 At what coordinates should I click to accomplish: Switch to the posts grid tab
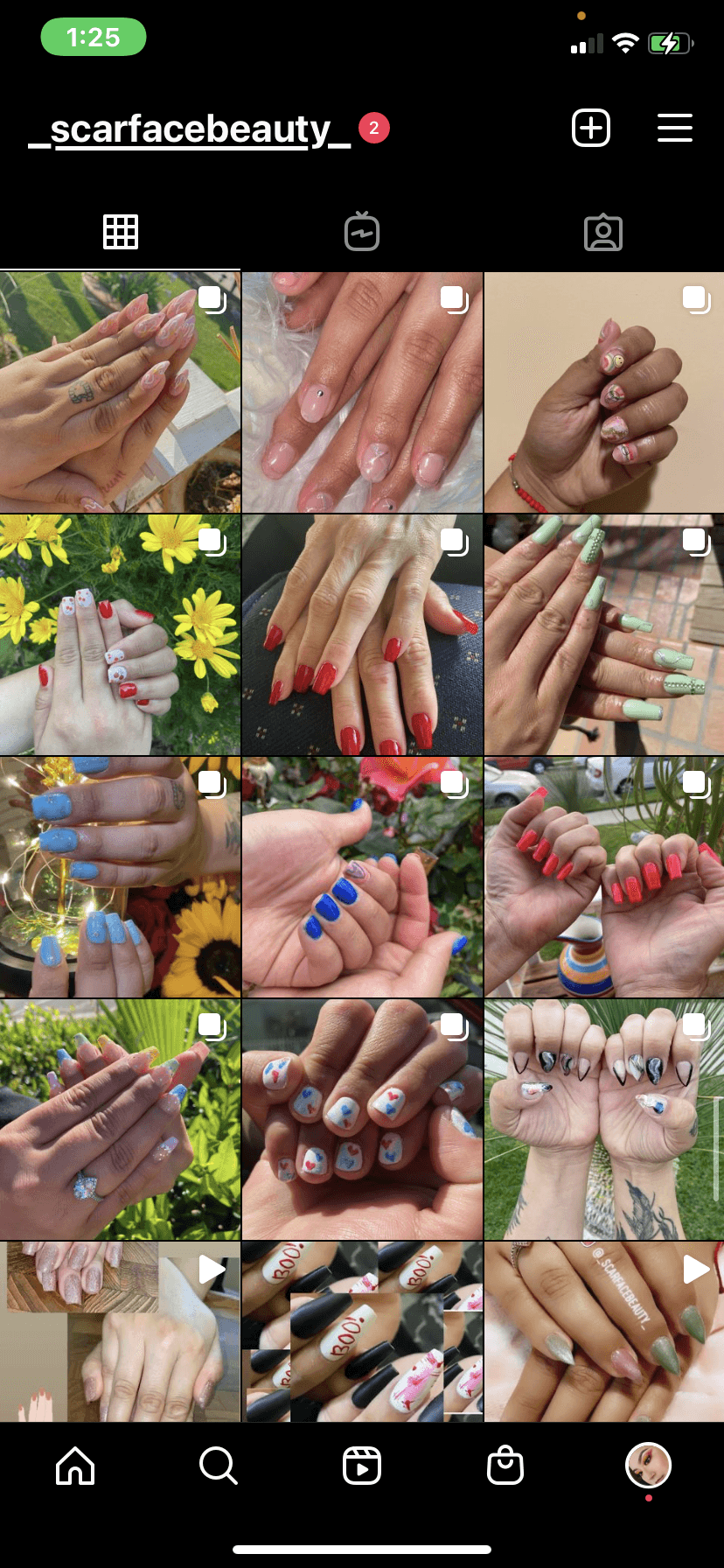coord(121,232)
